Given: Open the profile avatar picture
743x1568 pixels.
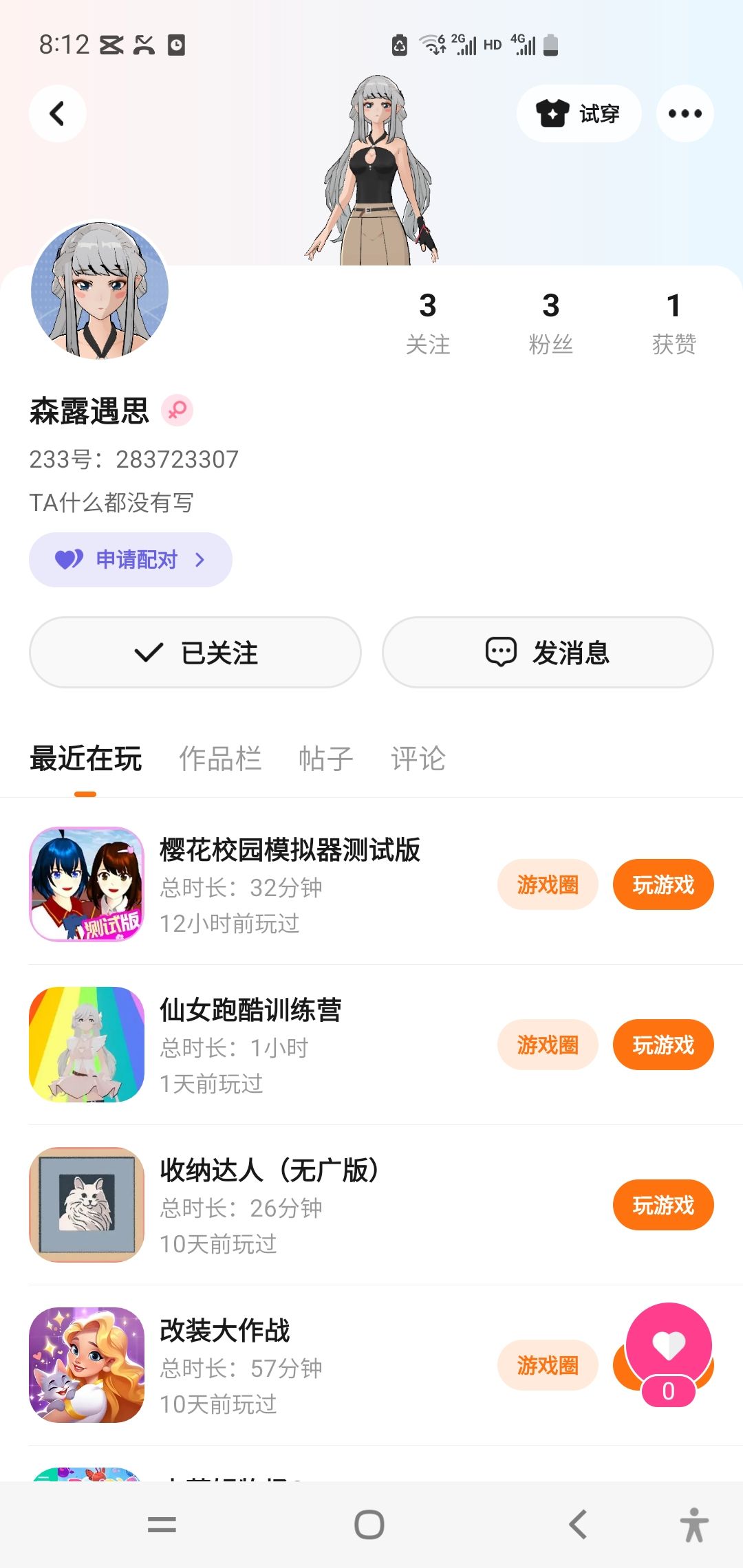Looking at the screenshot, I should click(x=100, y=290).
